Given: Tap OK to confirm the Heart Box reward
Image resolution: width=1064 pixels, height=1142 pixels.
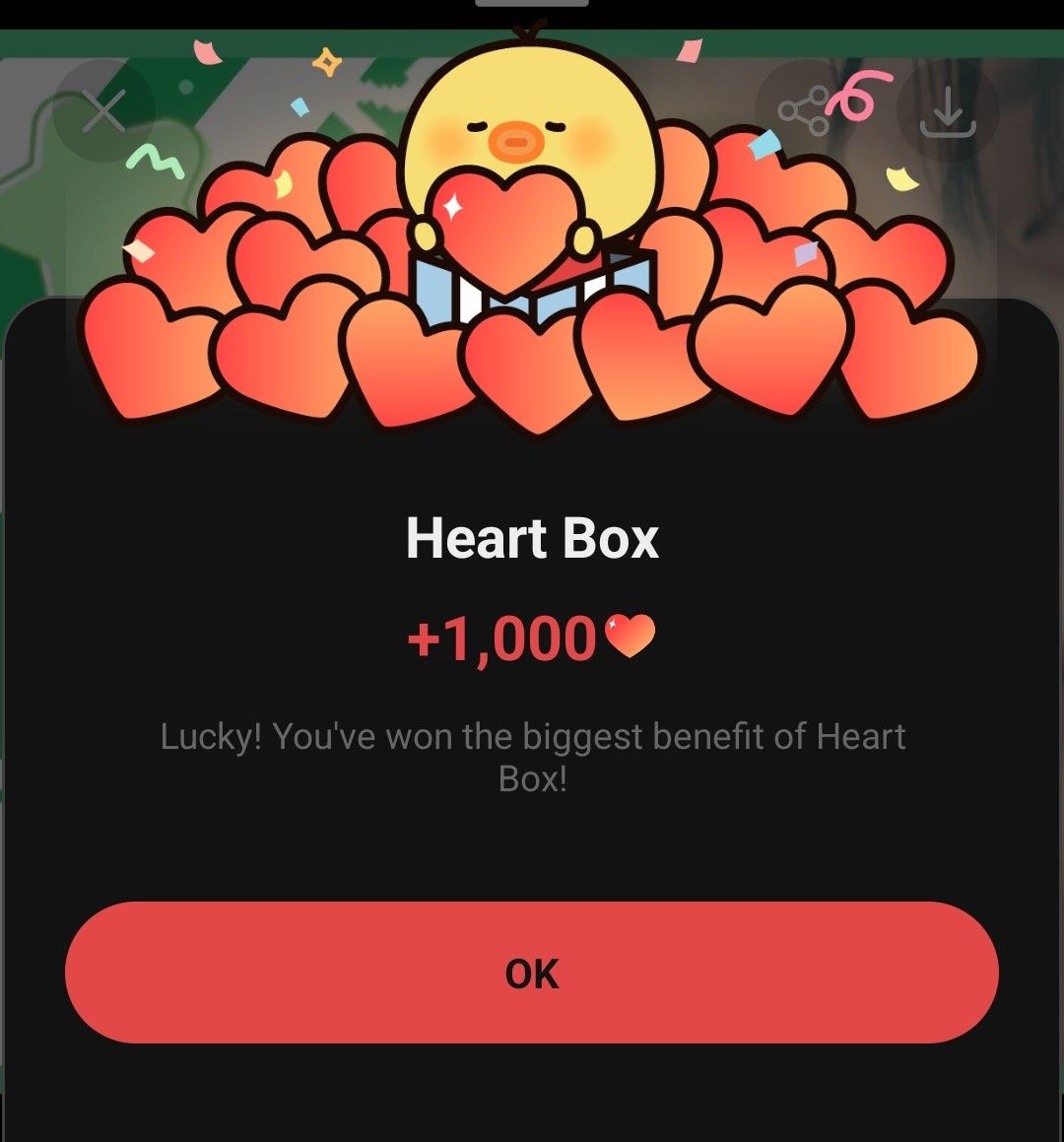Looking at the screenshot, I should [x=532, y=973].
